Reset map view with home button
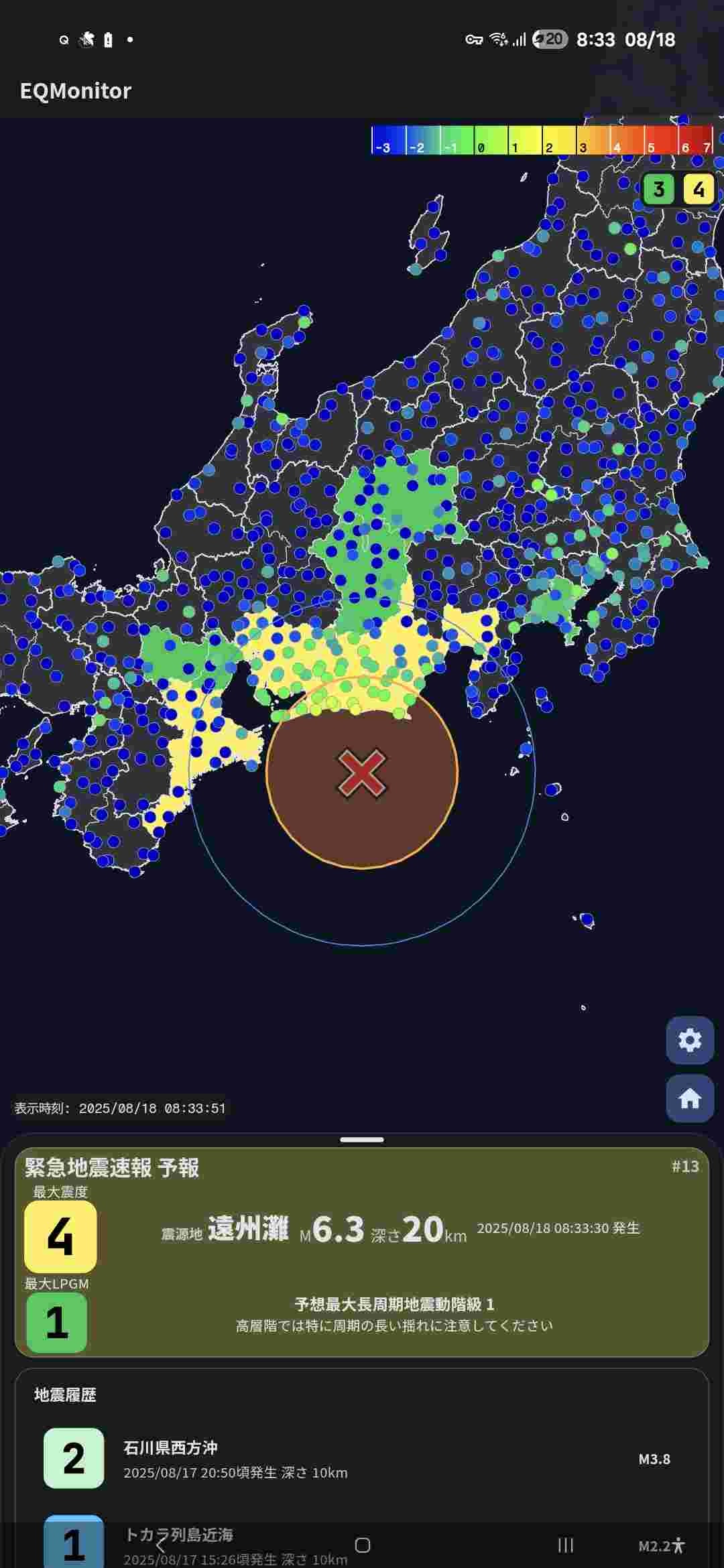 pyautogui.click(x=690, y=1098)
